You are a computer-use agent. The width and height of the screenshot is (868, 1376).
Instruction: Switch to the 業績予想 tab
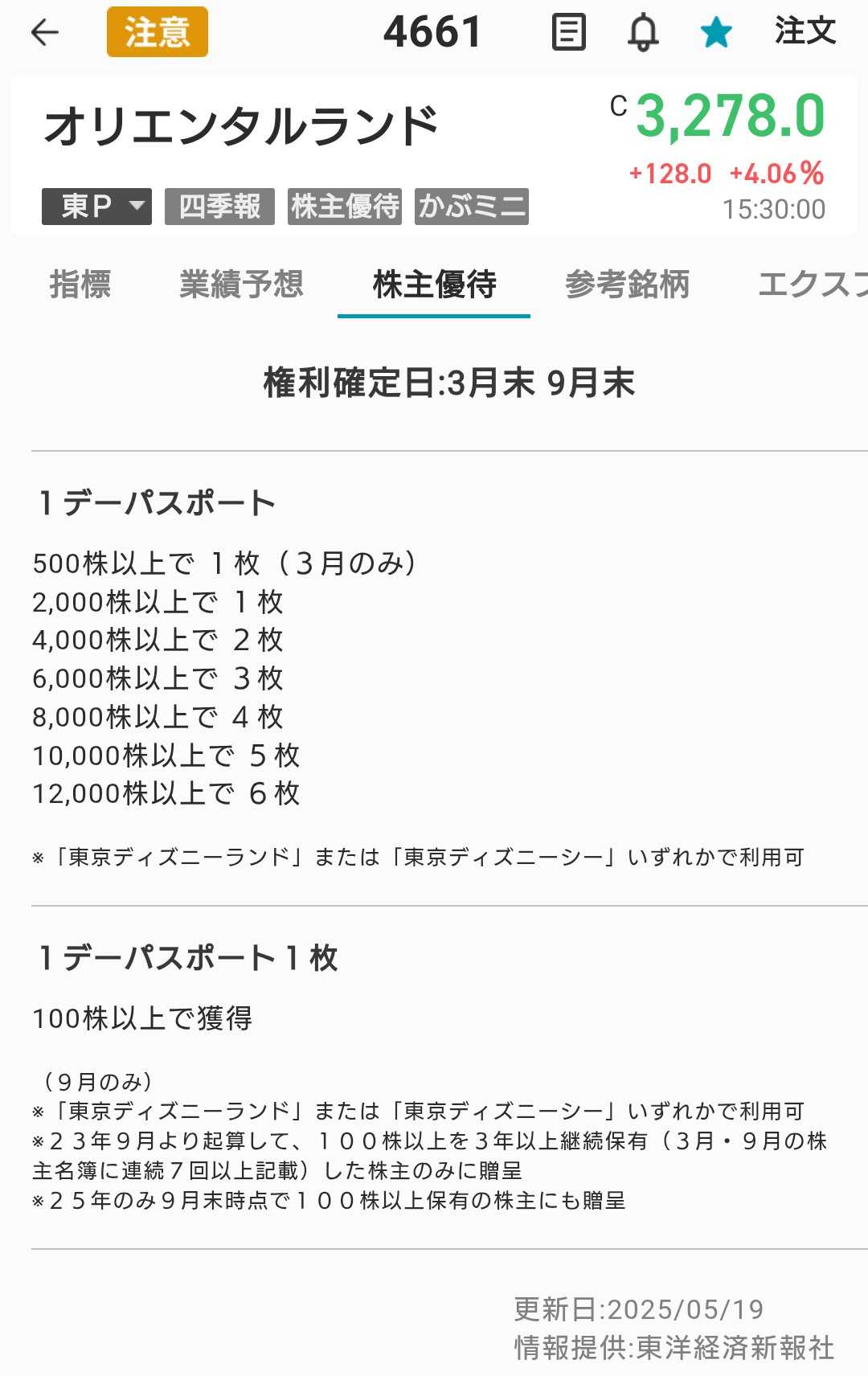coord(241,285)
